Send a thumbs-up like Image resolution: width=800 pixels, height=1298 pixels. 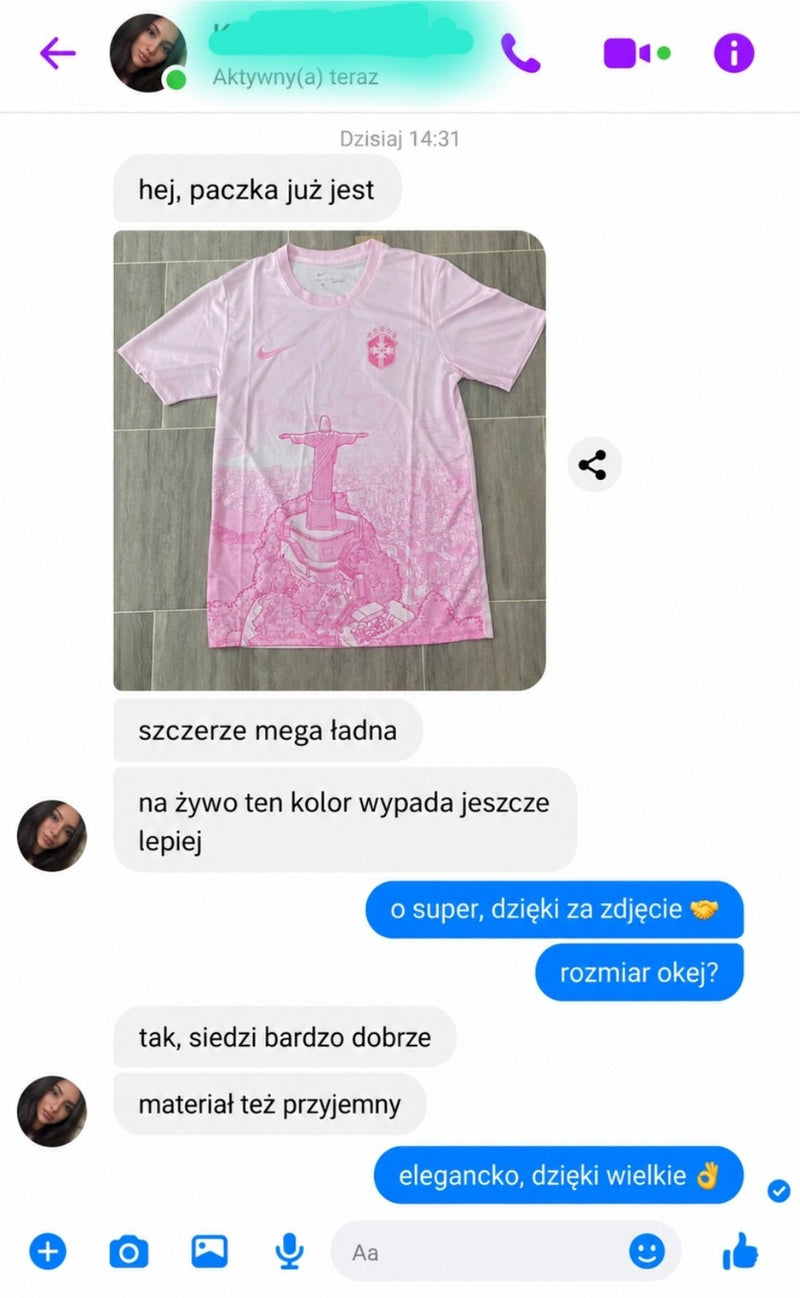[x=741, y=1250]
